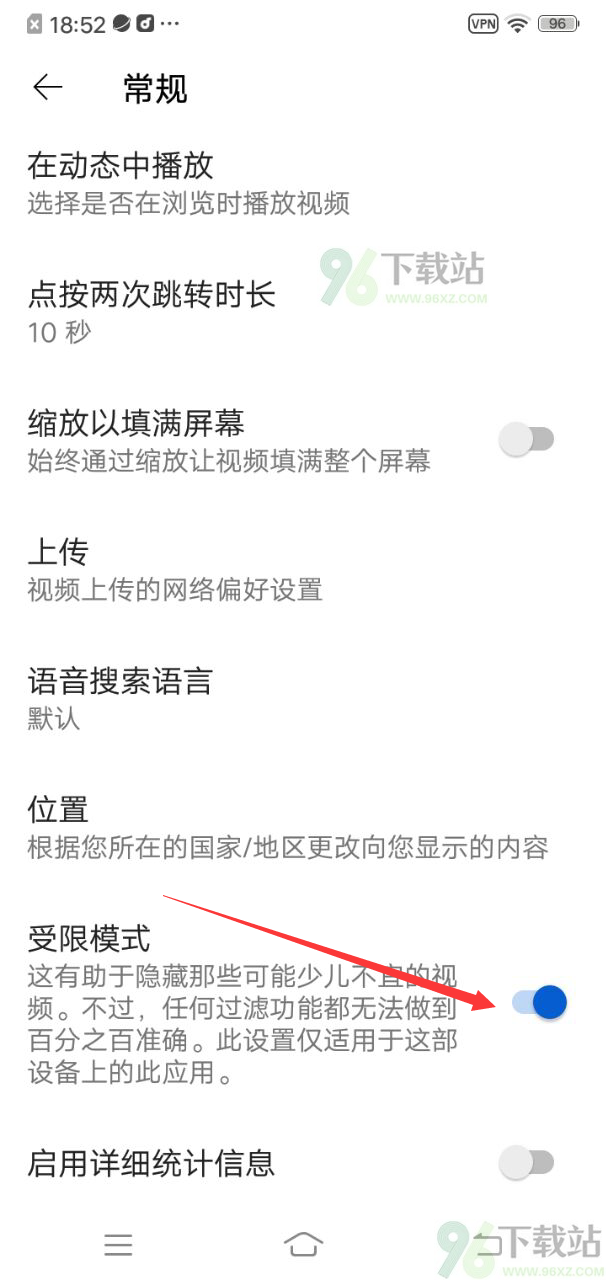Tap the system home button

[x=303, y=1243]
